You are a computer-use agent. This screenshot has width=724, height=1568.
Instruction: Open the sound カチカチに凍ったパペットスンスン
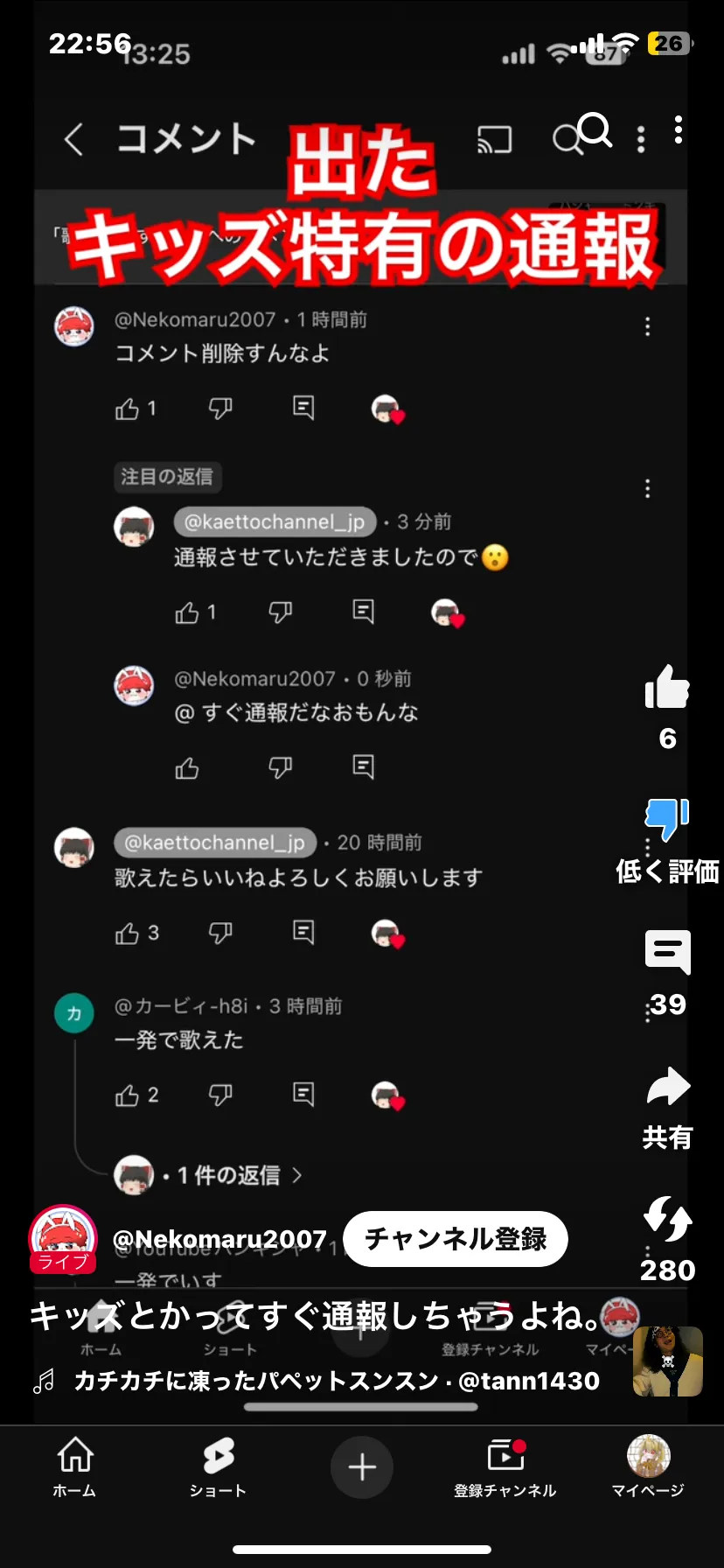337,1381
